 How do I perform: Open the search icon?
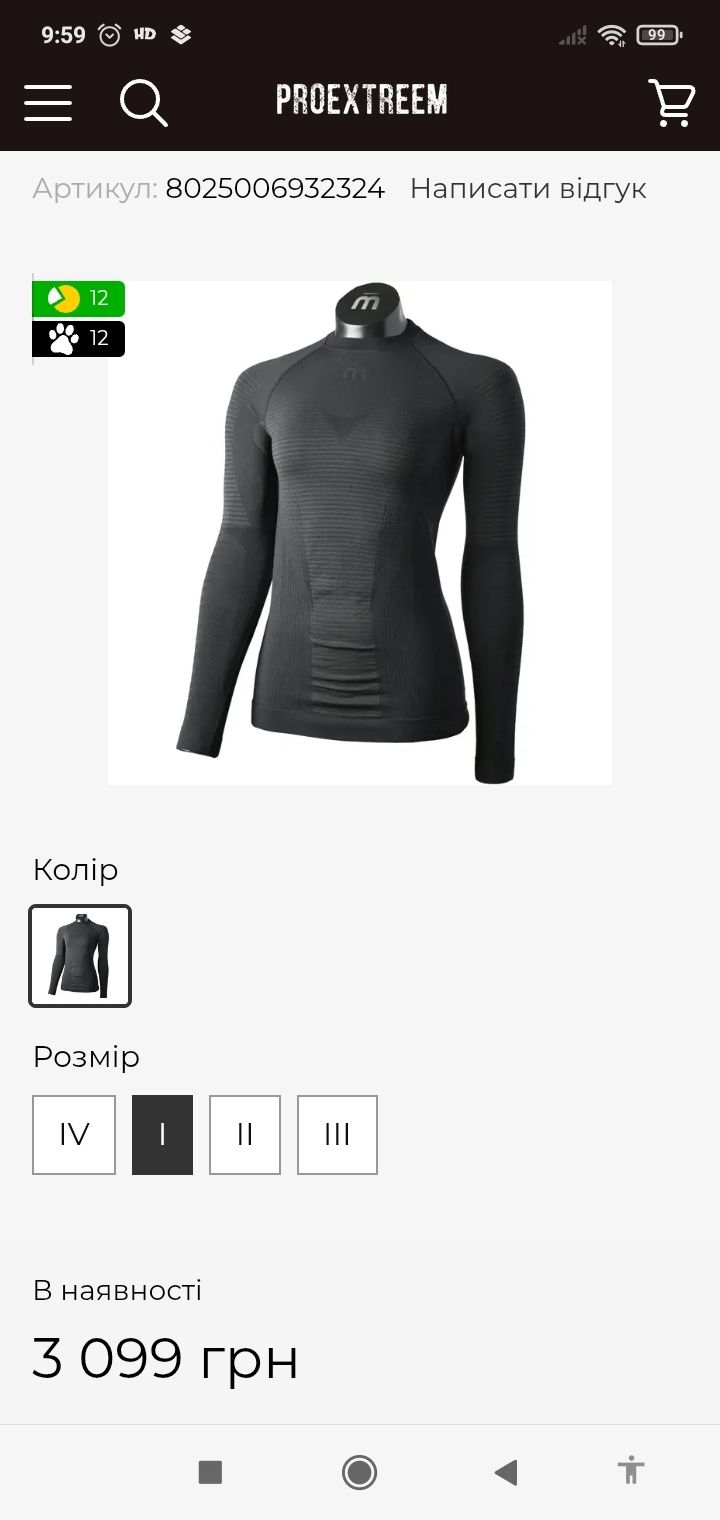[143, 102]
